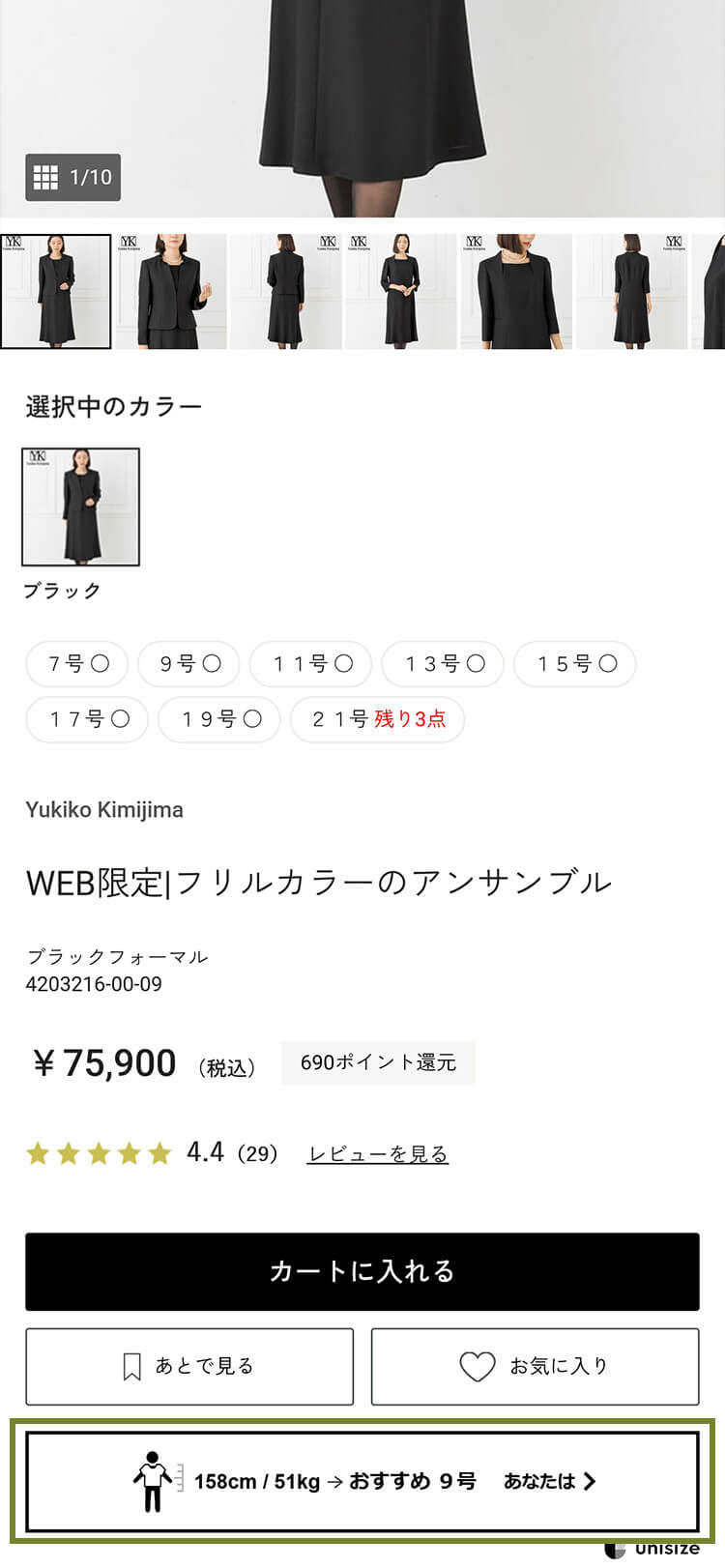
Task: Select size 15号
Action: (575, 664)
